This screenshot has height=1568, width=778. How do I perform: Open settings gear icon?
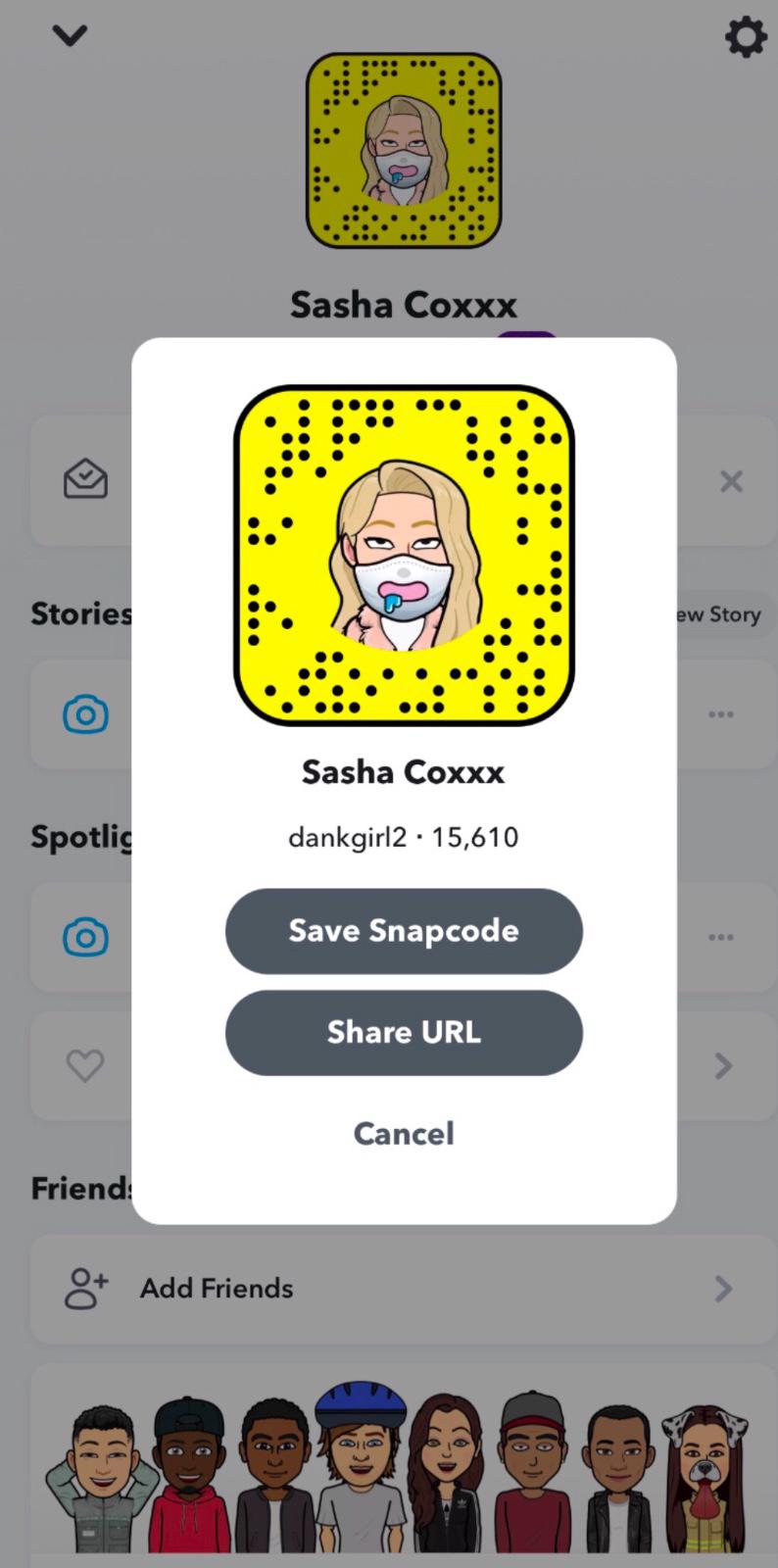[745, 38]
